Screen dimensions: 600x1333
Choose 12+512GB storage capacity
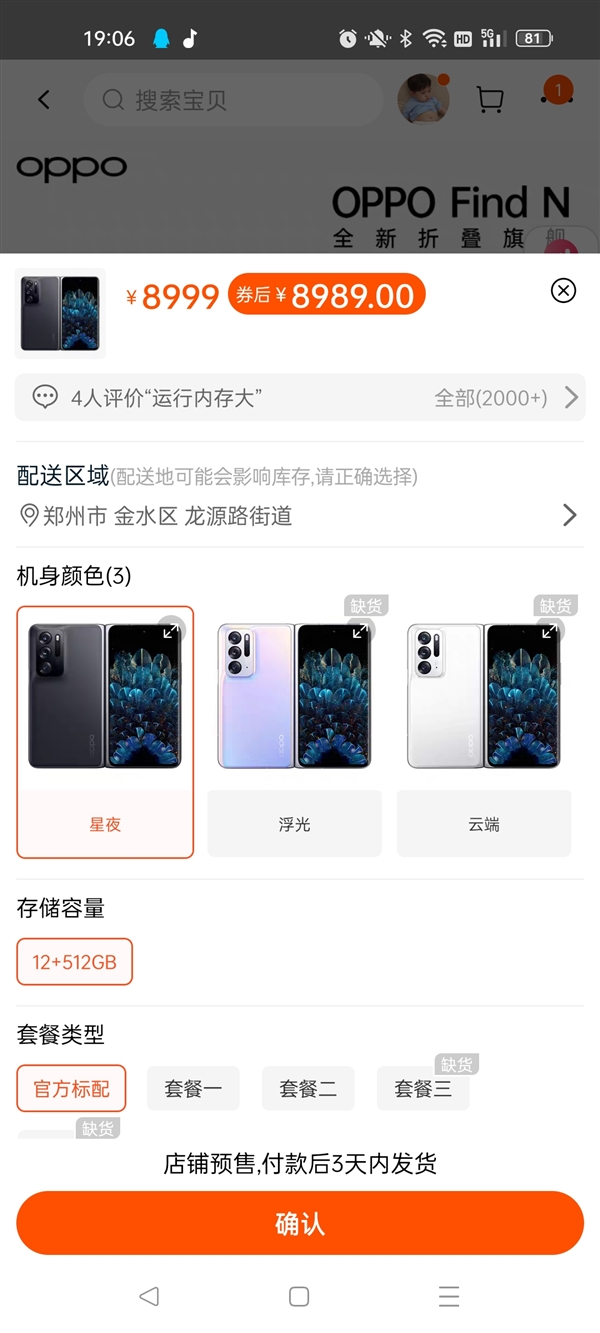coord(75,962)
